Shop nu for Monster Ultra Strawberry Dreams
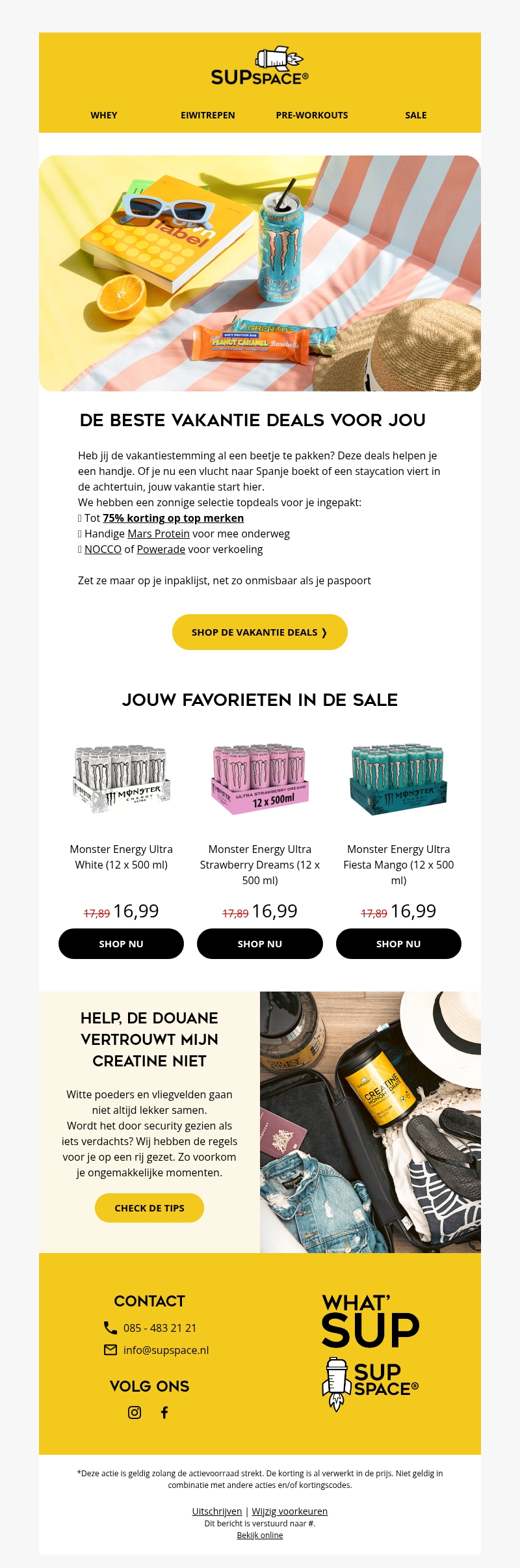Screen dimensions: 520x1568 260,943
